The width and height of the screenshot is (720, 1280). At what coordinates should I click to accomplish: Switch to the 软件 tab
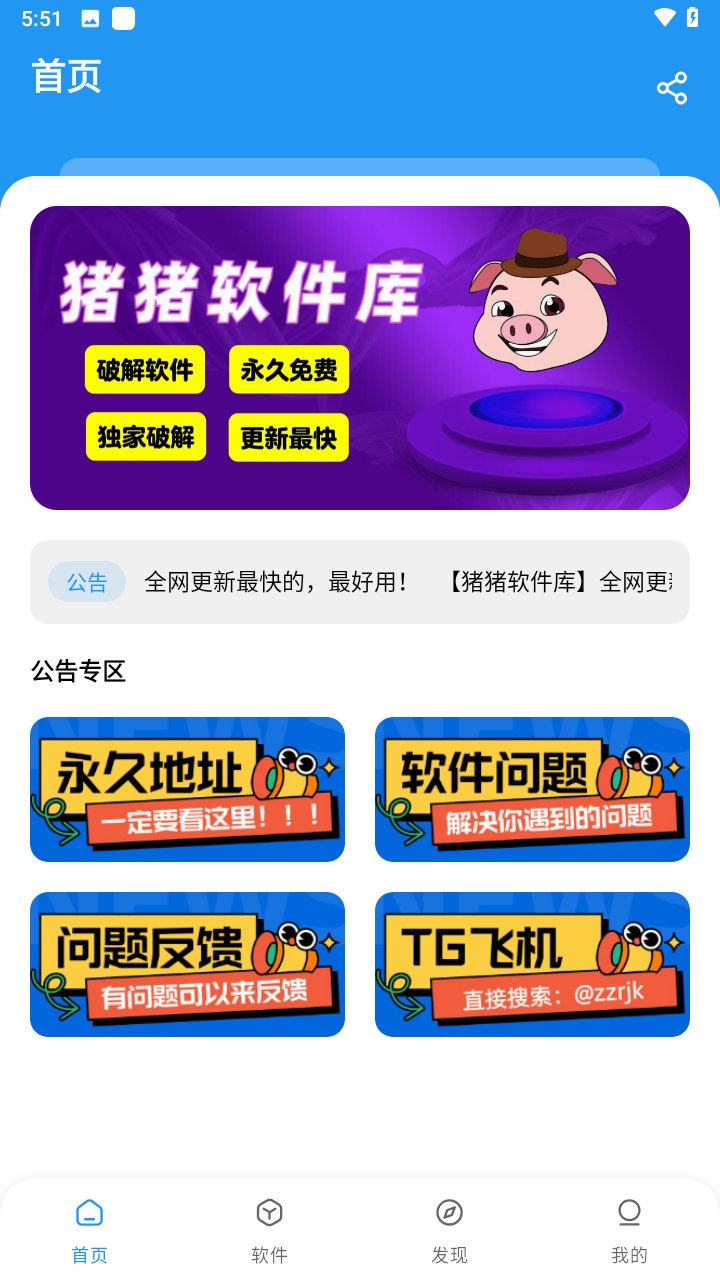(x=269, y=1225)
